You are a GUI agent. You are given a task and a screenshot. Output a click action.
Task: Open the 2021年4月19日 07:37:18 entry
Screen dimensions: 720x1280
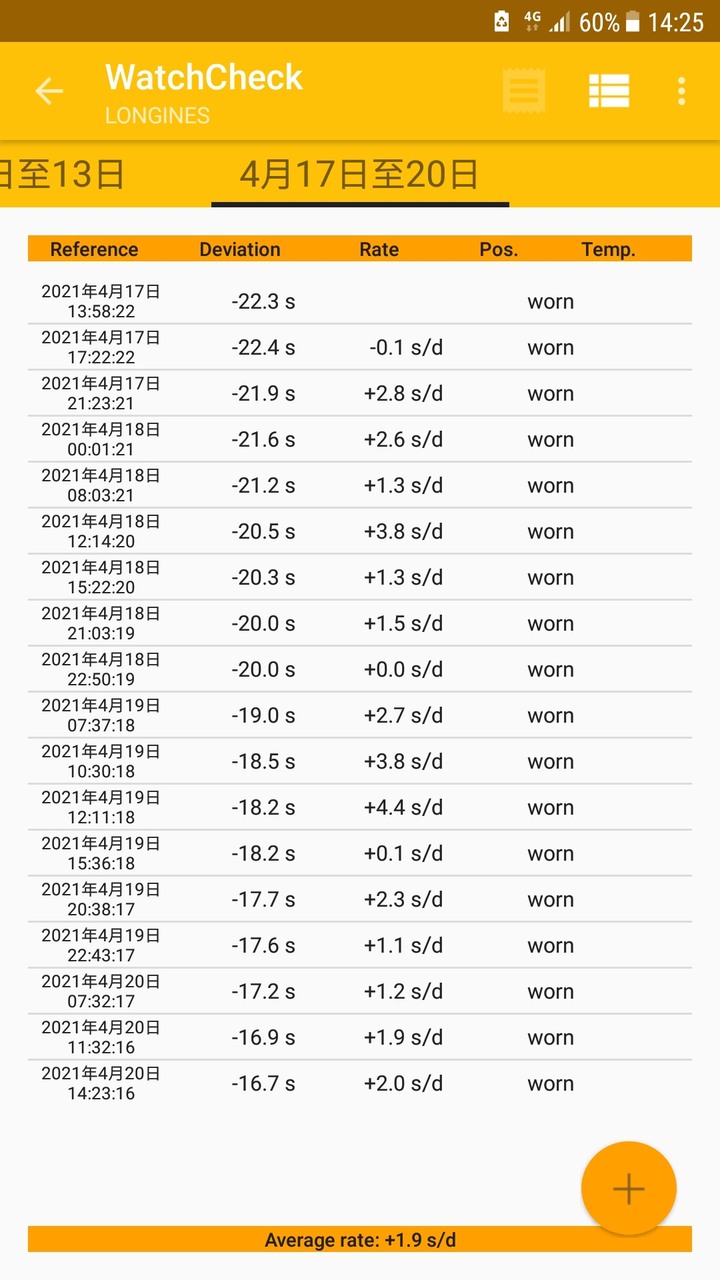pos(360,715)
